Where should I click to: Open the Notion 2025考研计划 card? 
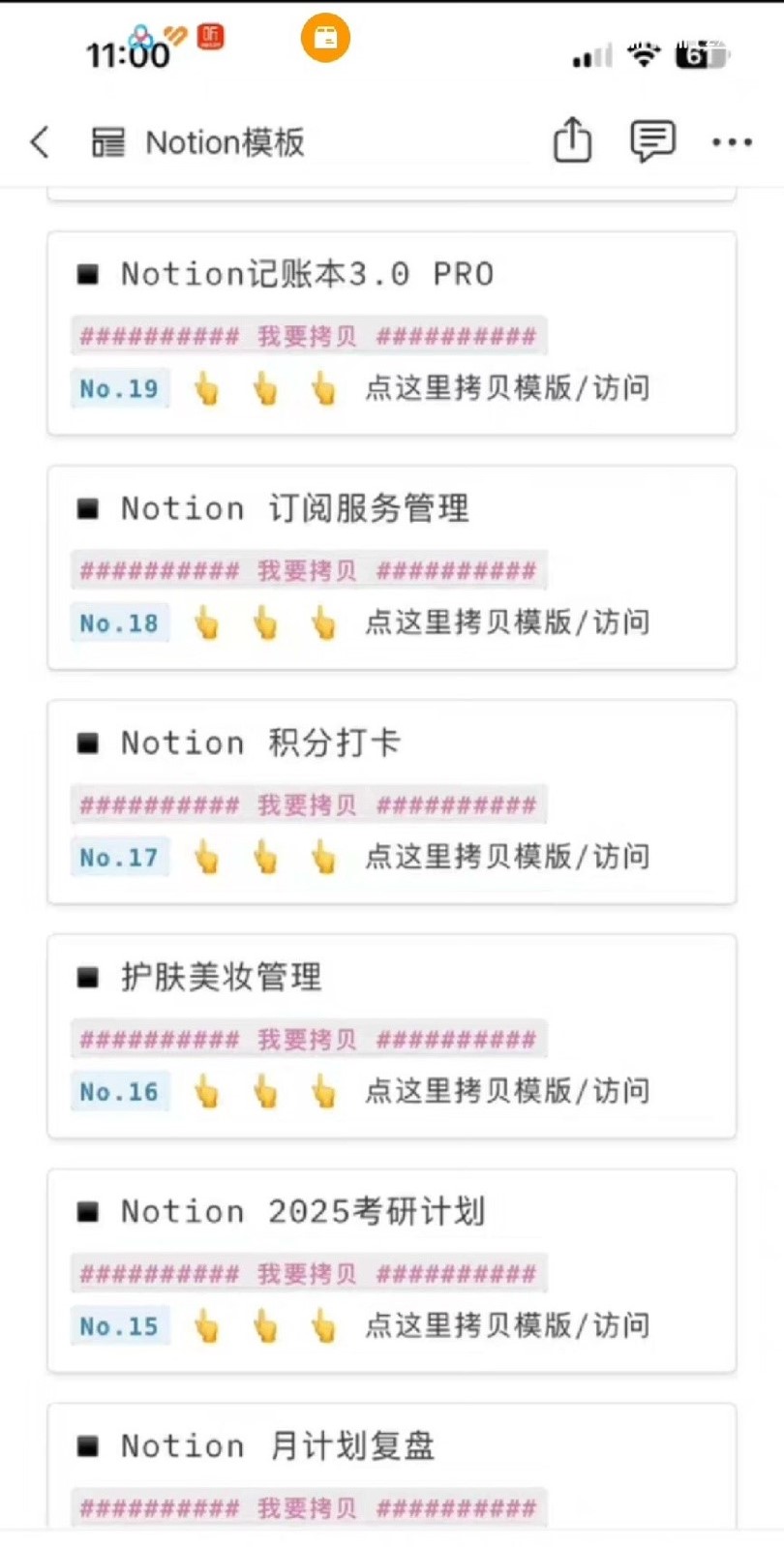coord(302,1211)
